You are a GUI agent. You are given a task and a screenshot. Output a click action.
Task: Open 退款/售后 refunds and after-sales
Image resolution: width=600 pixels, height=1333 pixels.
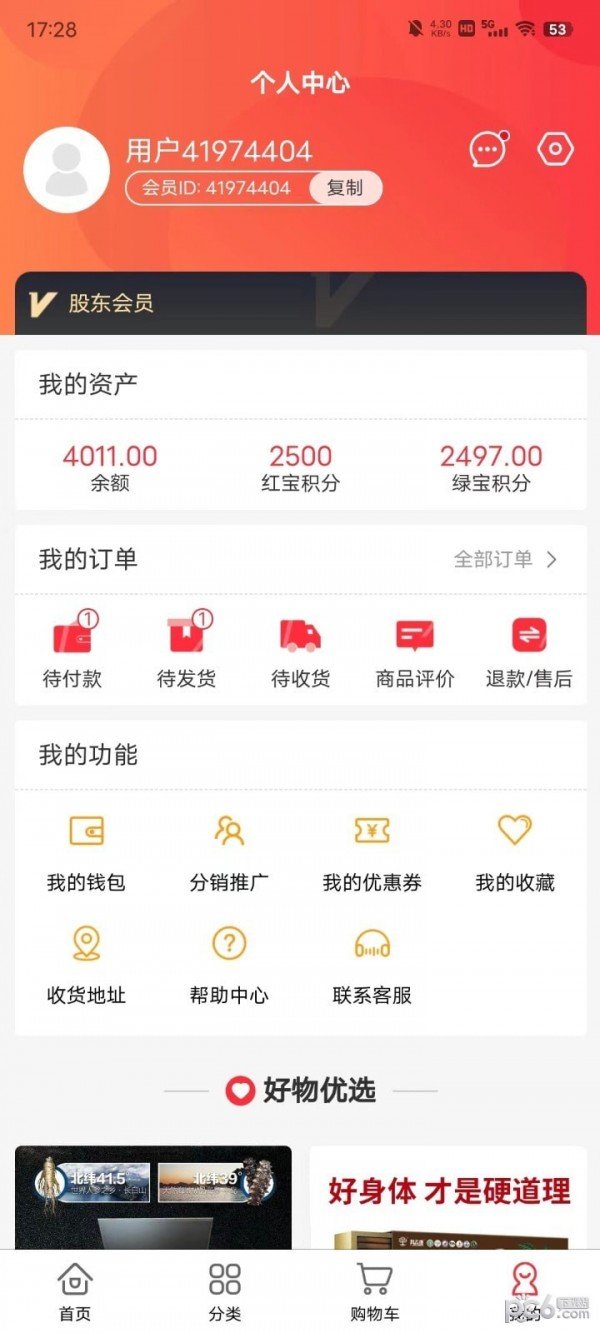[529, 650]
